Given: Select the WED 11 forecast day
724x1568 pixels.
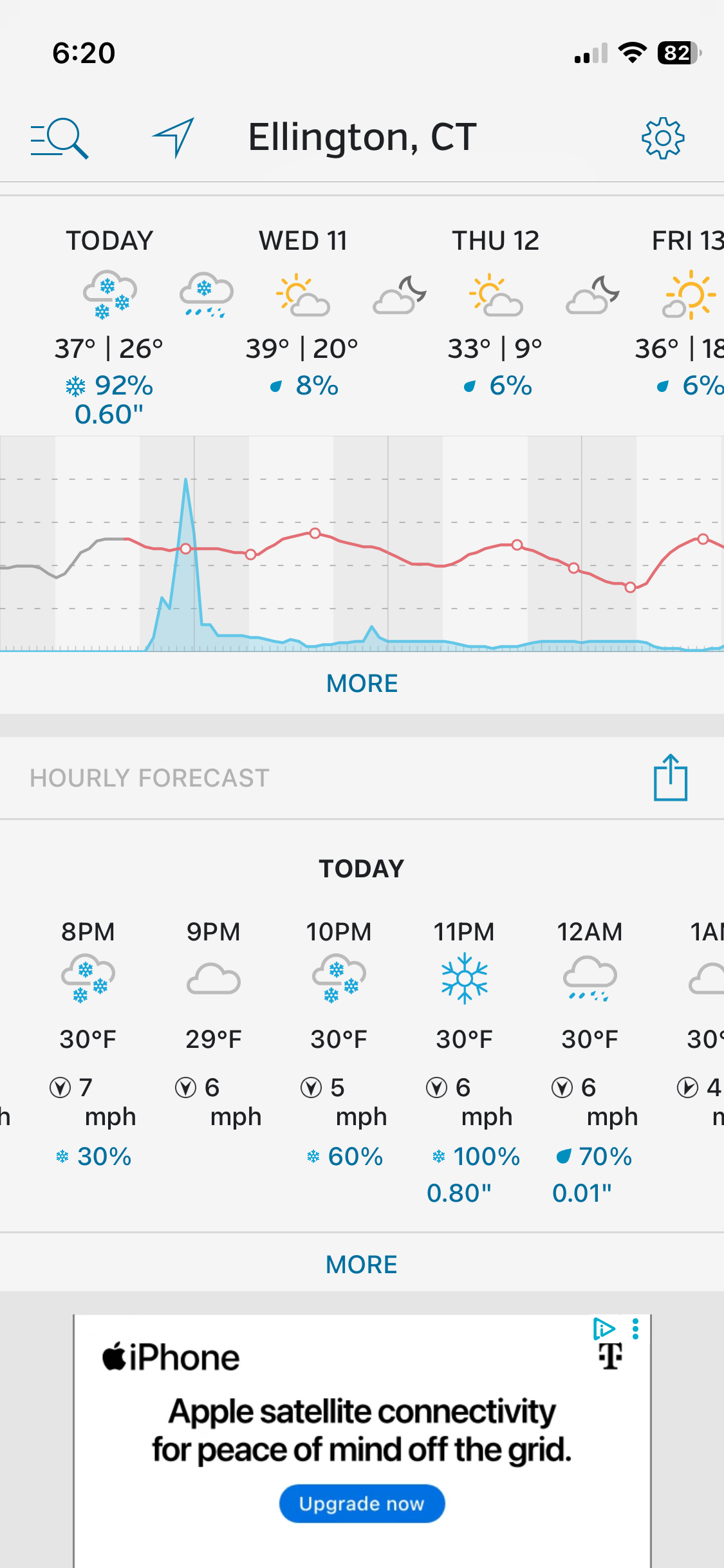Looking at the screenshot, I should pos(302,315).
